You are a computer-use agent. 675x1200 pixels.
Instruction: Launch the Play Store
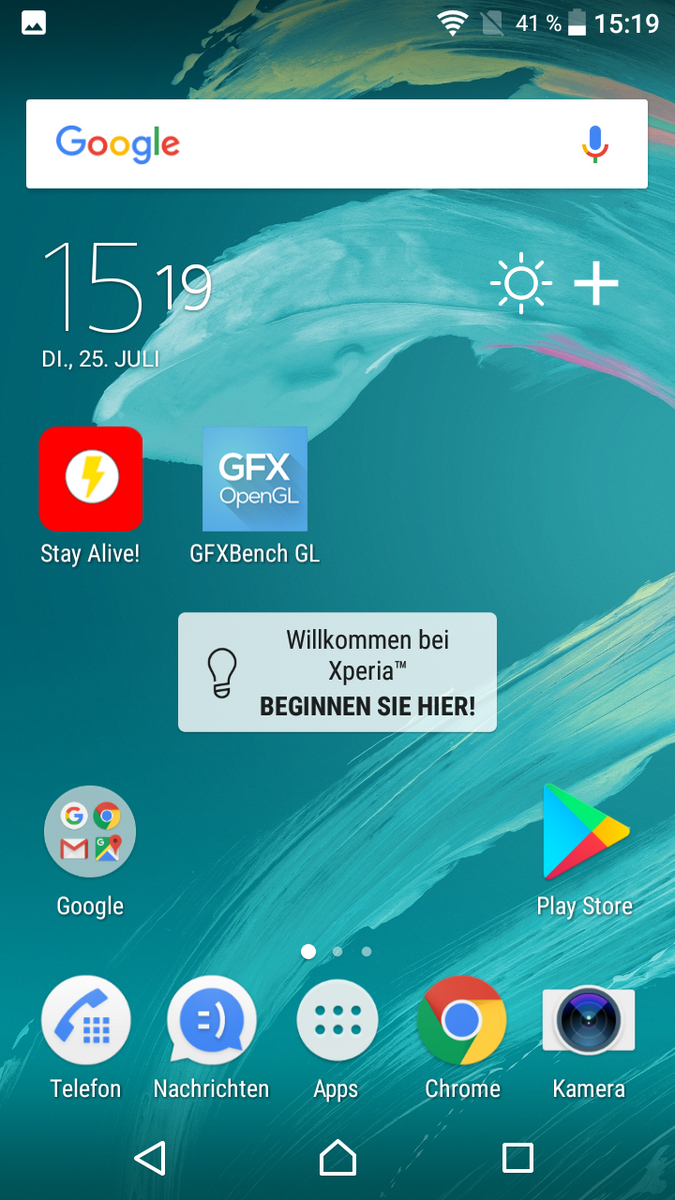[x=585, y=832]
